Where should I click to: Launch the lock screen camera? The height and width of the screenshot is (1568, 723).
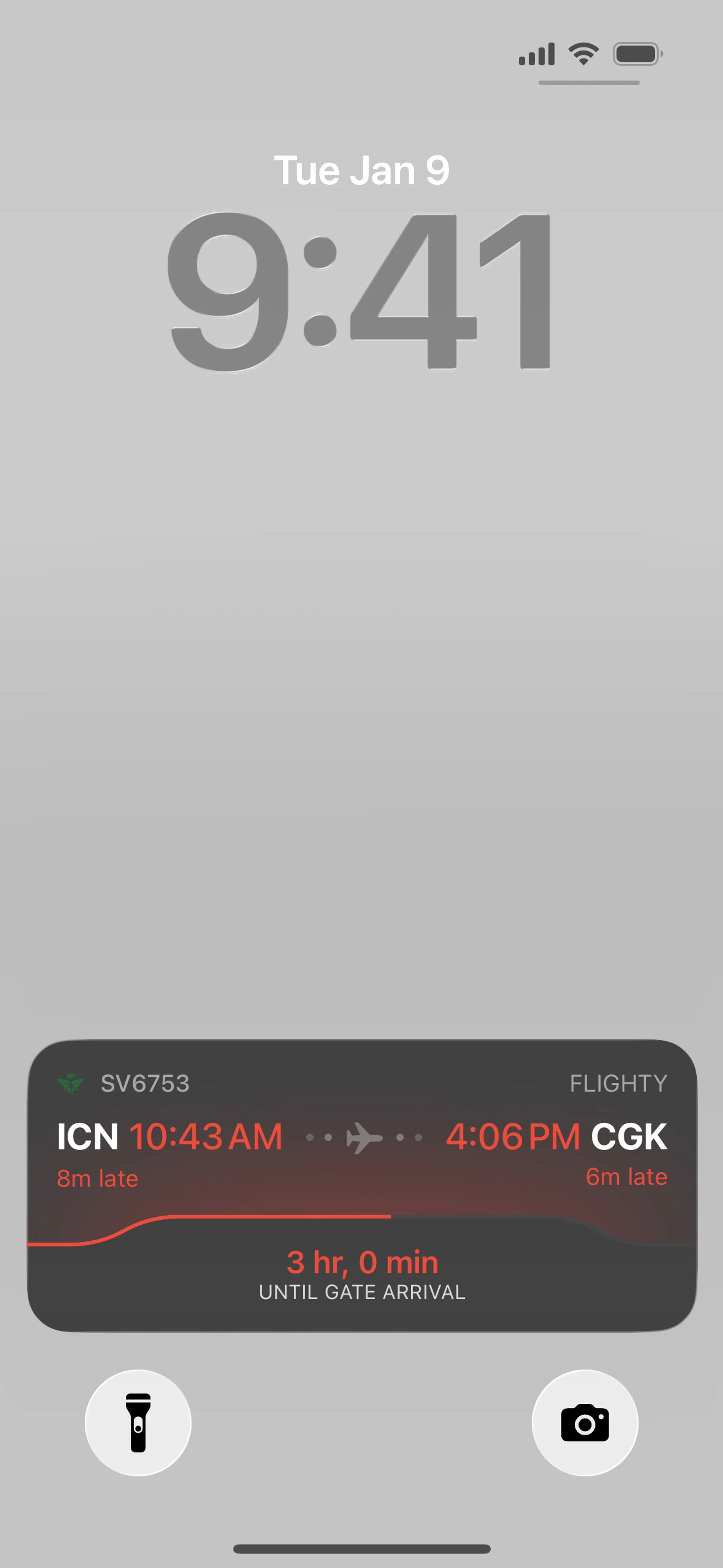tap(584, 1422)
